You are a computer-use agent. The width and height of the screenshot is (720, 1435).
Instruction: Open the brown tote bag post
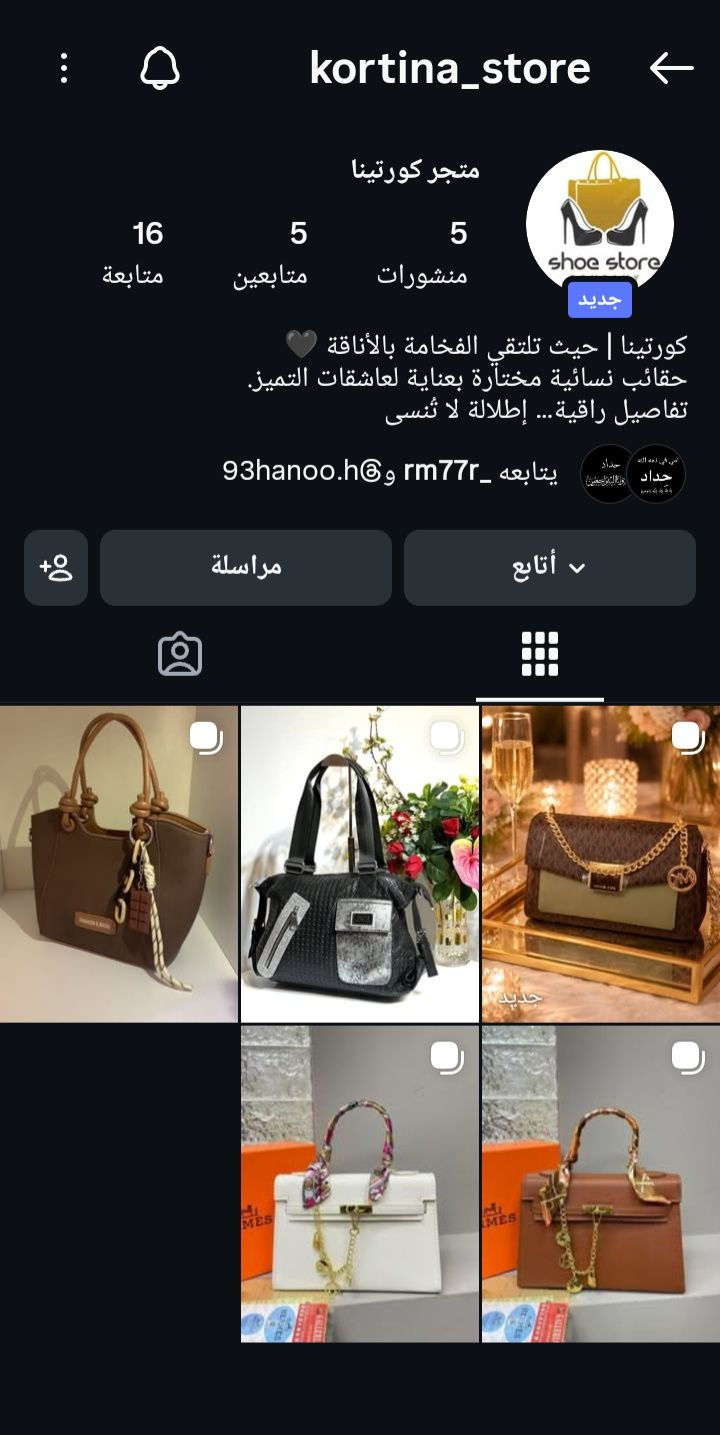pyautogui.click(x=118, y=864)
